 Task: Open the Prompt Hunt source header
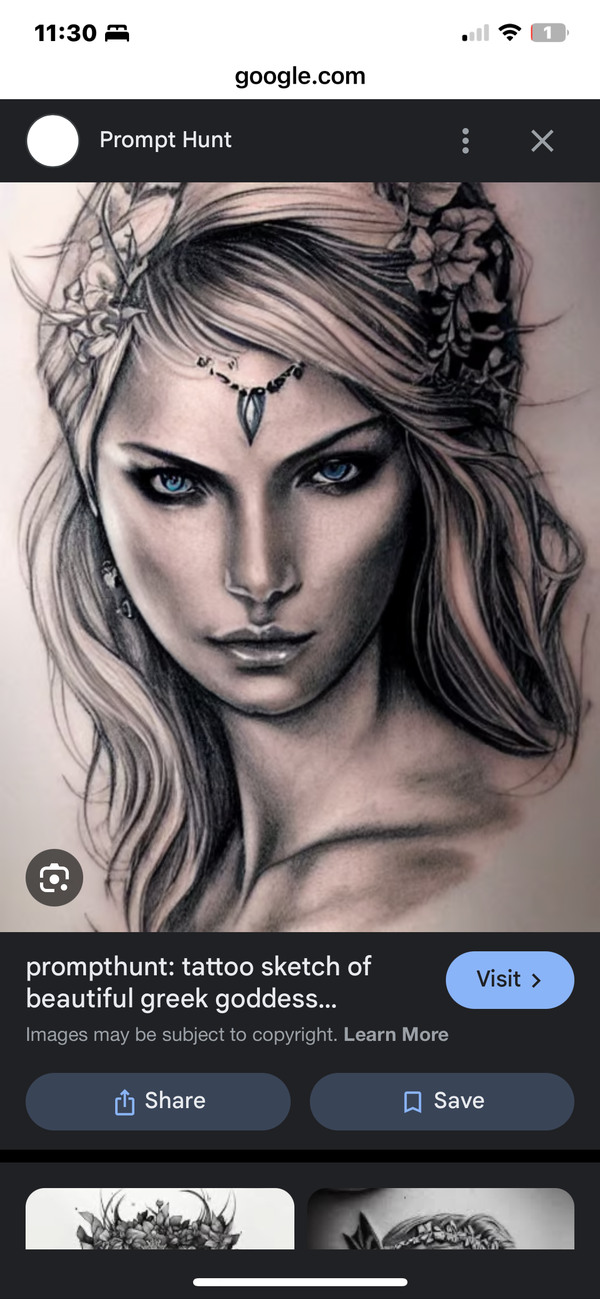(165, 140)
